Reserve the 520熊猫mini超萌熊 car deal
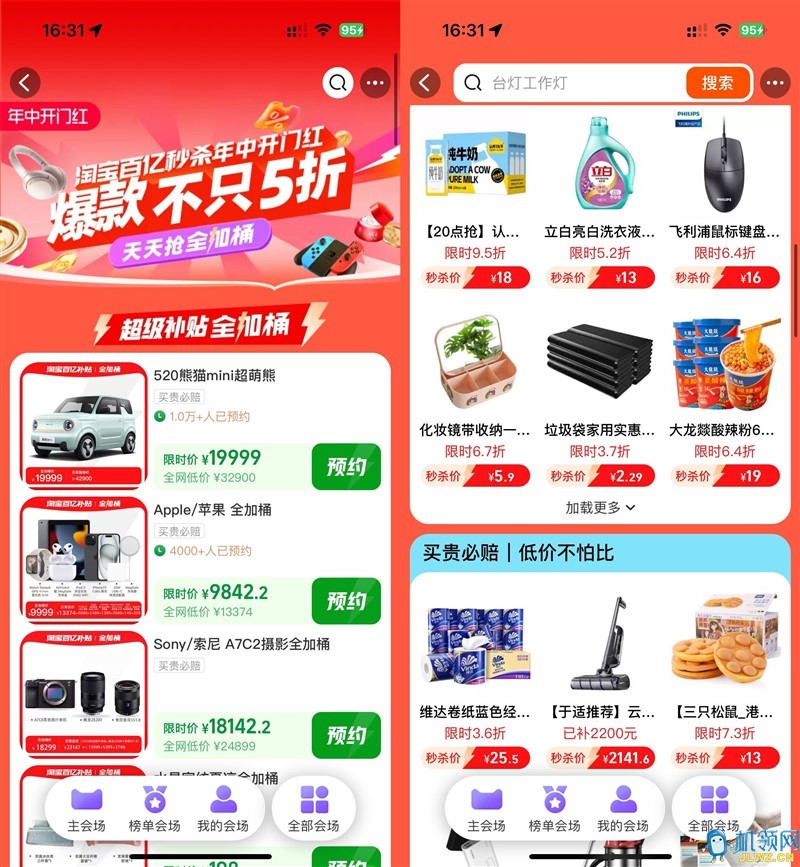 click(x=346, y=466)
